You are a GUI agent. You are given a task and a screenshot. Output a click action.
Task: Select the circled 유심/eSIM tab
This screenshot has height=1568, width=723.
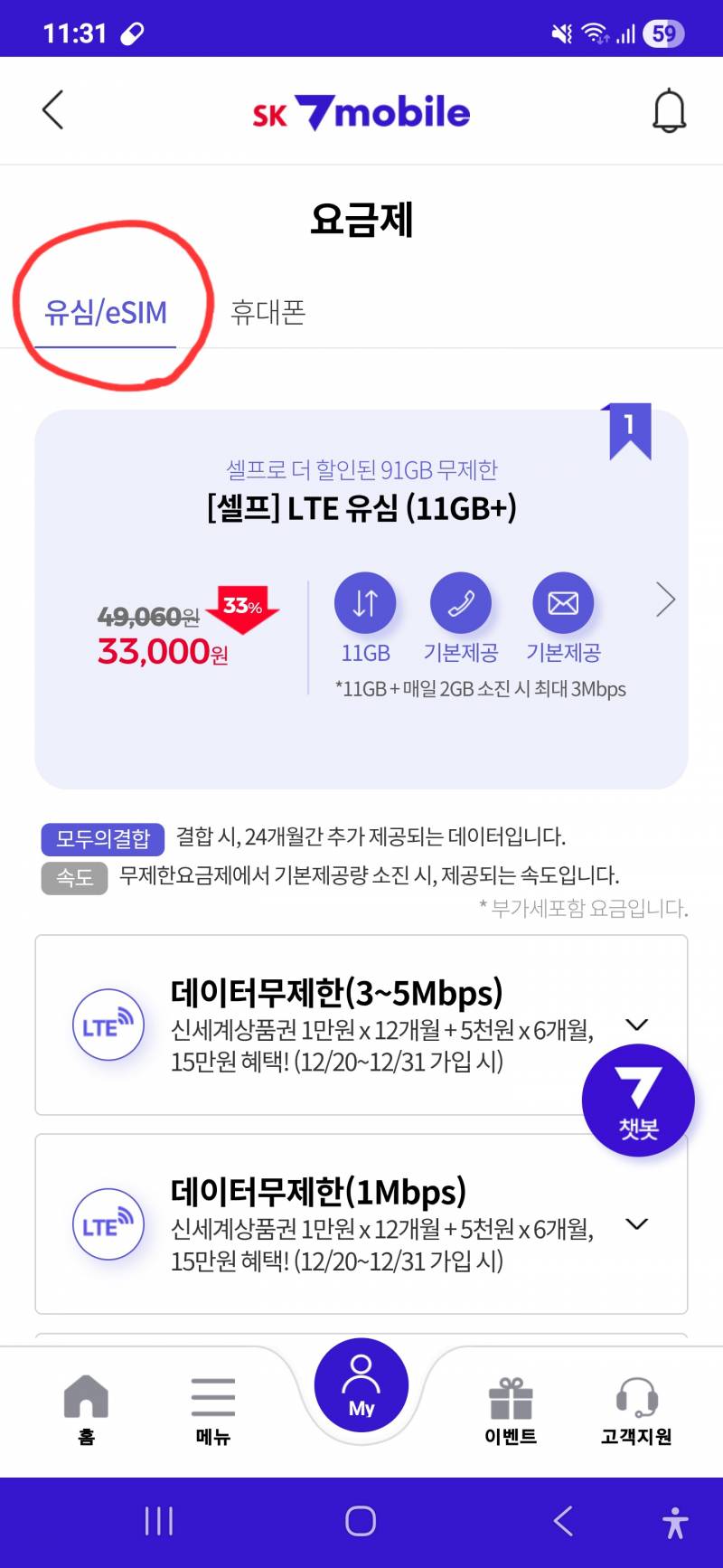[x=106, y=314]
